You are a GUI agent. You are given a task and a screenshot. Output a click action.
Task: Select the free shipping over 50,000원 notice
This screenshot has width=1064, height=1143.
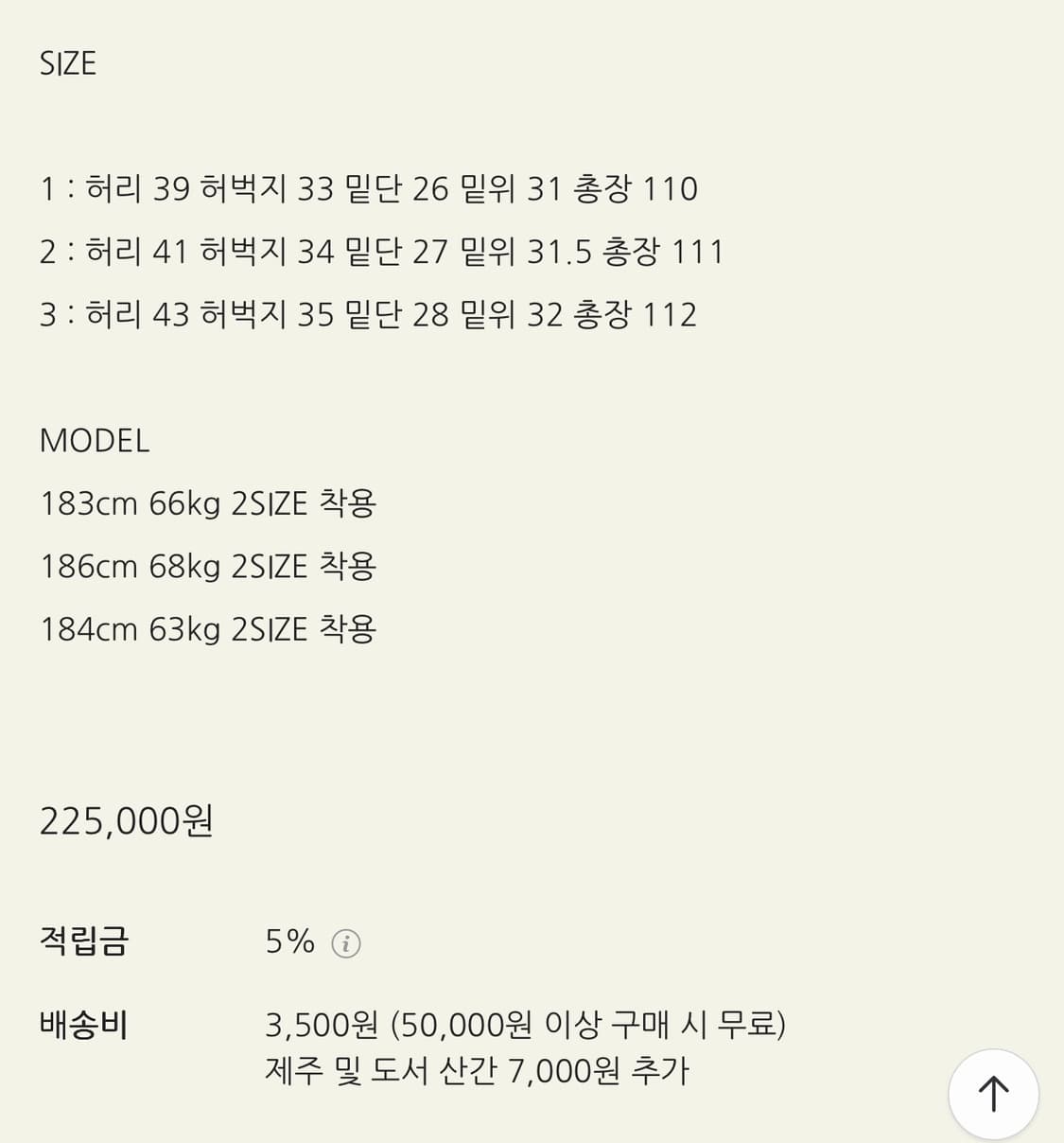tap(586, 1022)
